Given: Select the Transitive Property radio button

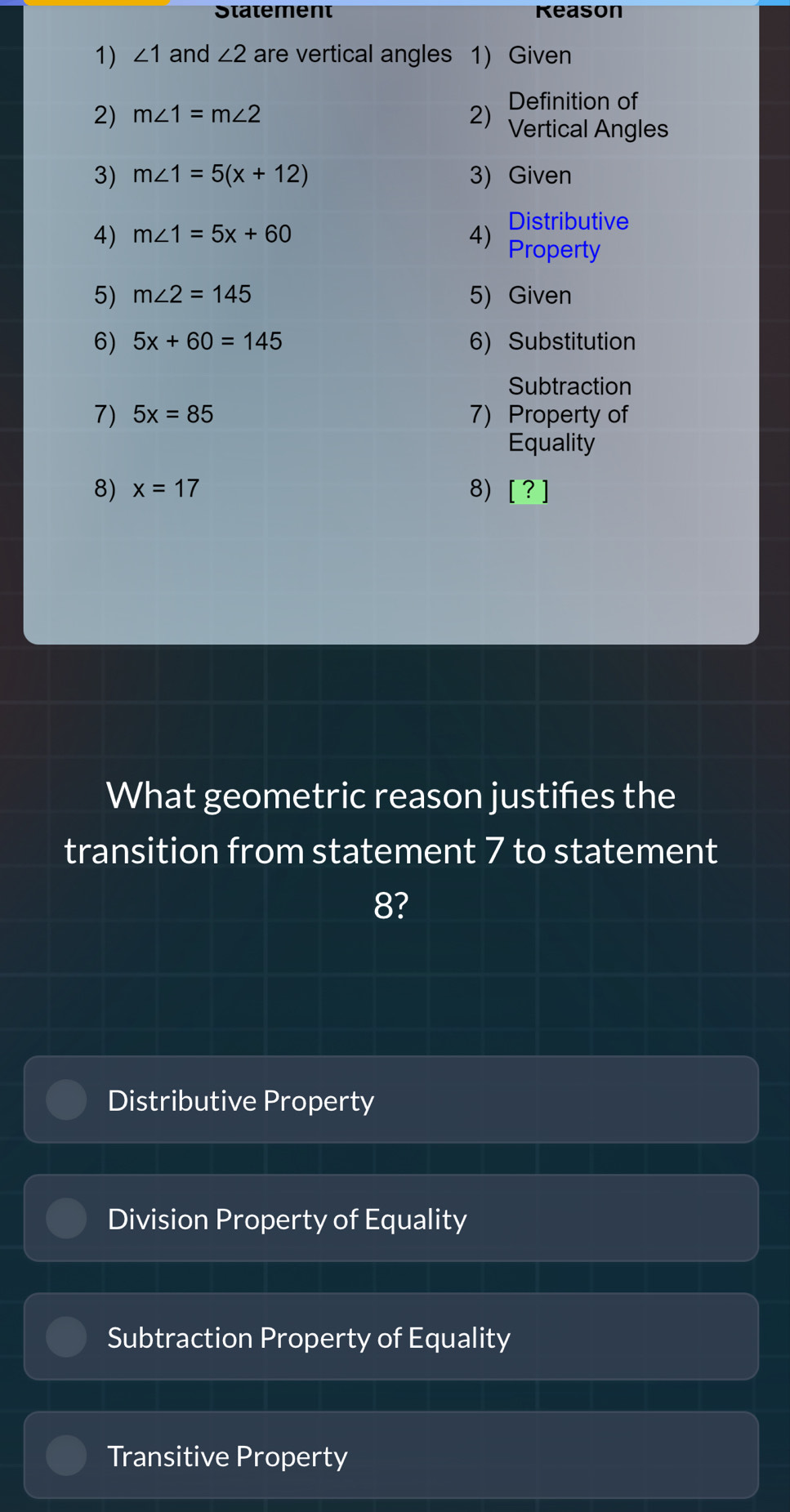Looking at the screenshot, I should (65, 1456).
